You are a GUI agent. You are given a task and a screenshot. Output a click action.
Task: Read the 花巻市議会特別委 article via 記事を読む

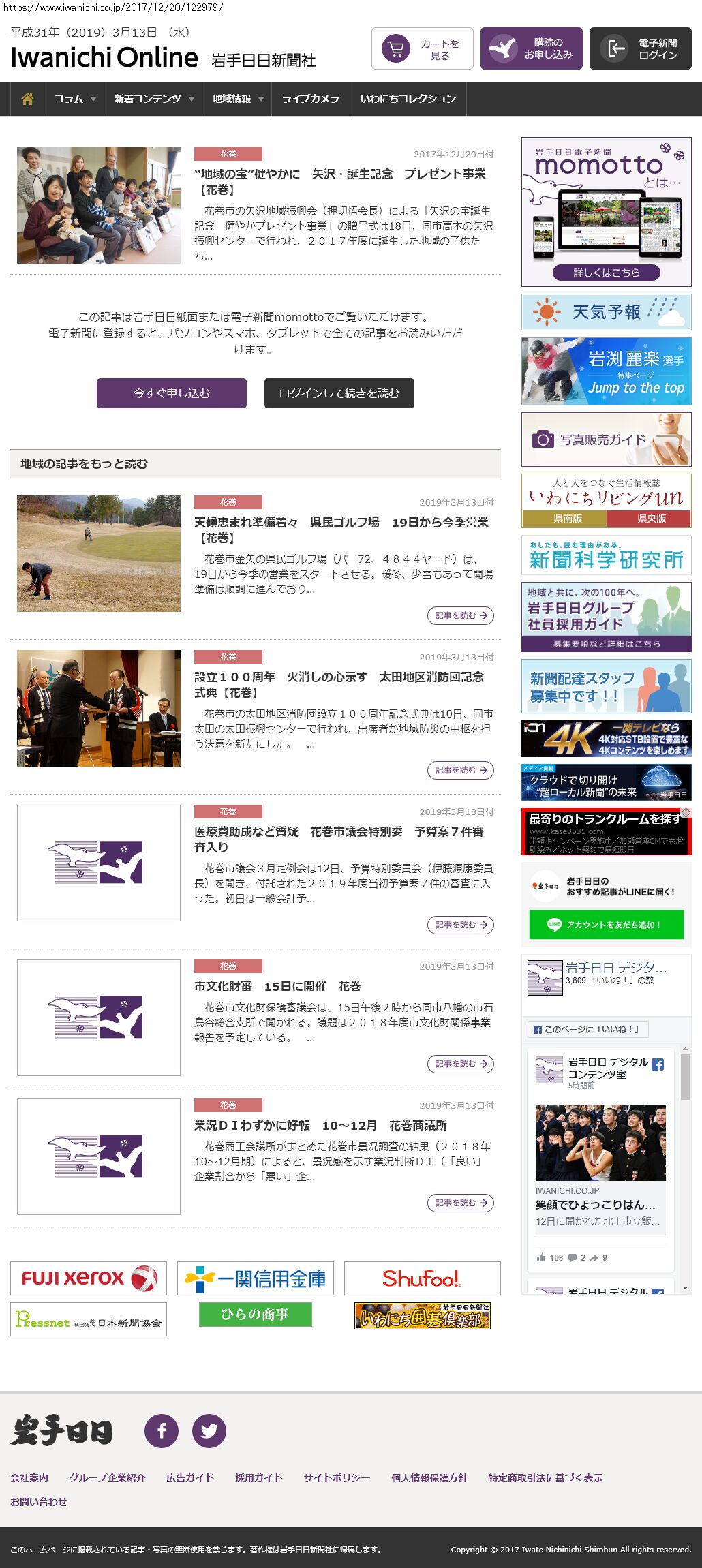(461, 925)
